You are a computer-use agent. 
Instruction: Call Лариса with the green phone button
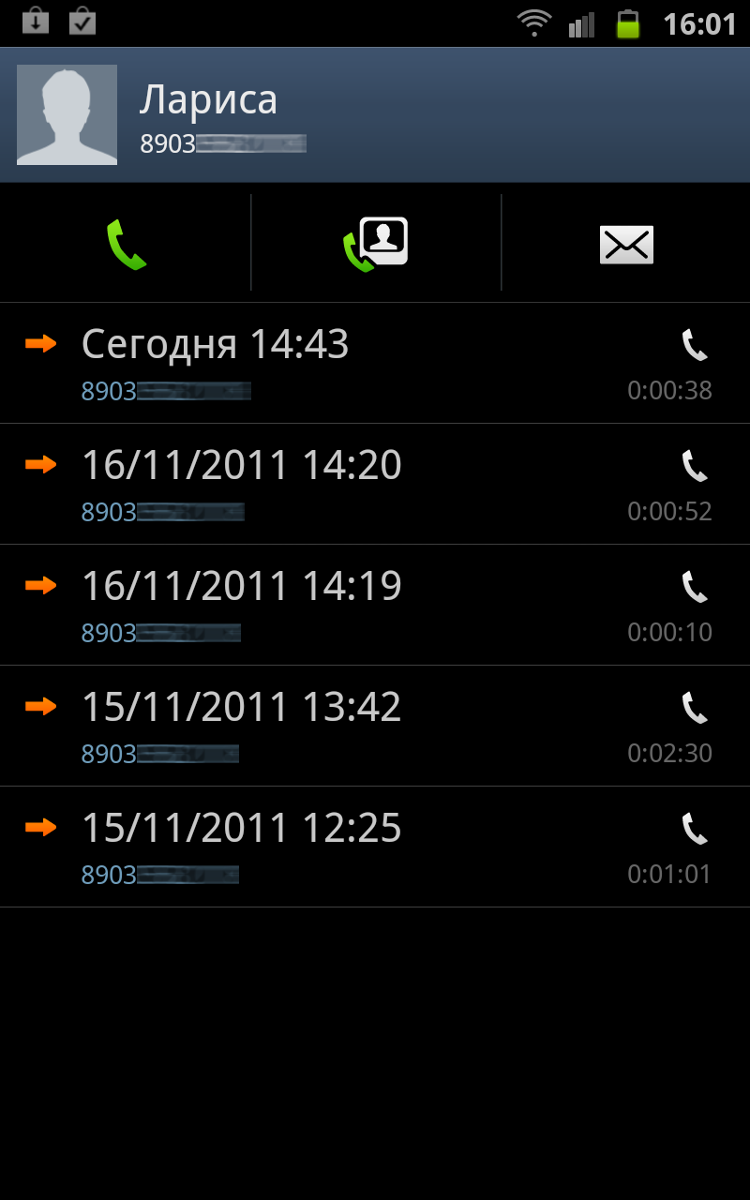click(x=126, y=244)
